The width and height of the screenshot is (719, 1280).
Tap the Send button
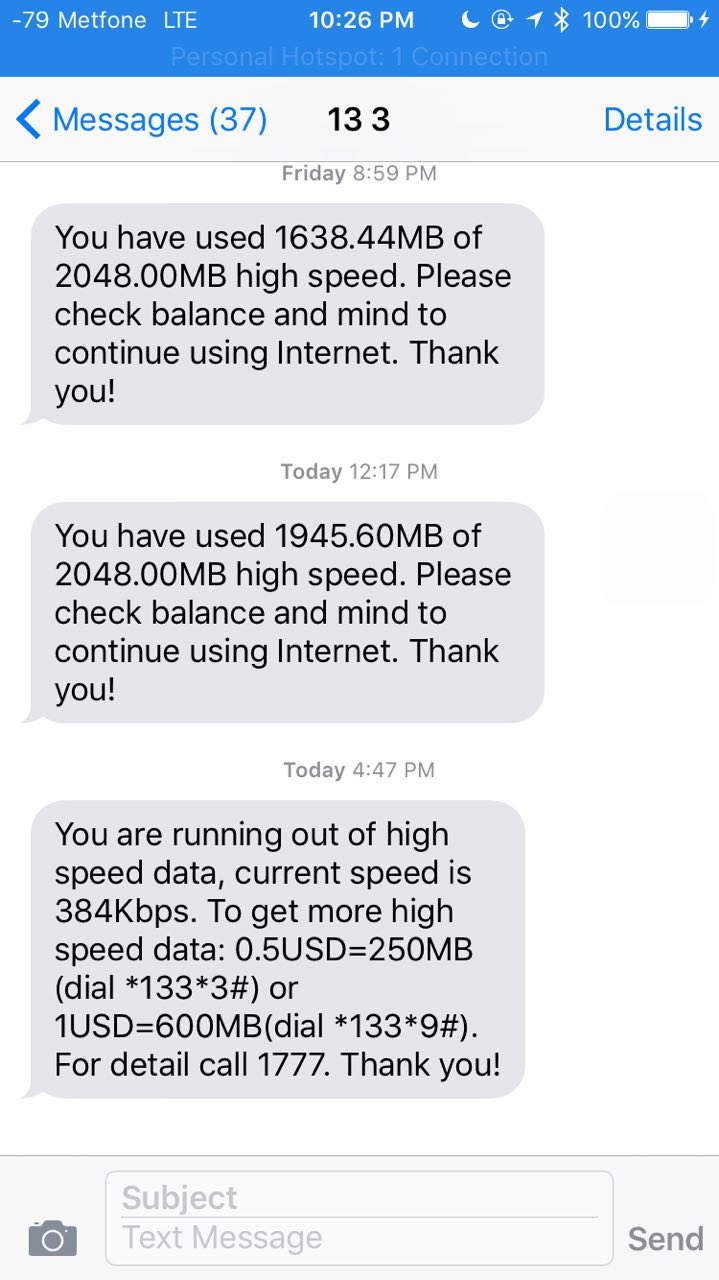pos(665,1238)
